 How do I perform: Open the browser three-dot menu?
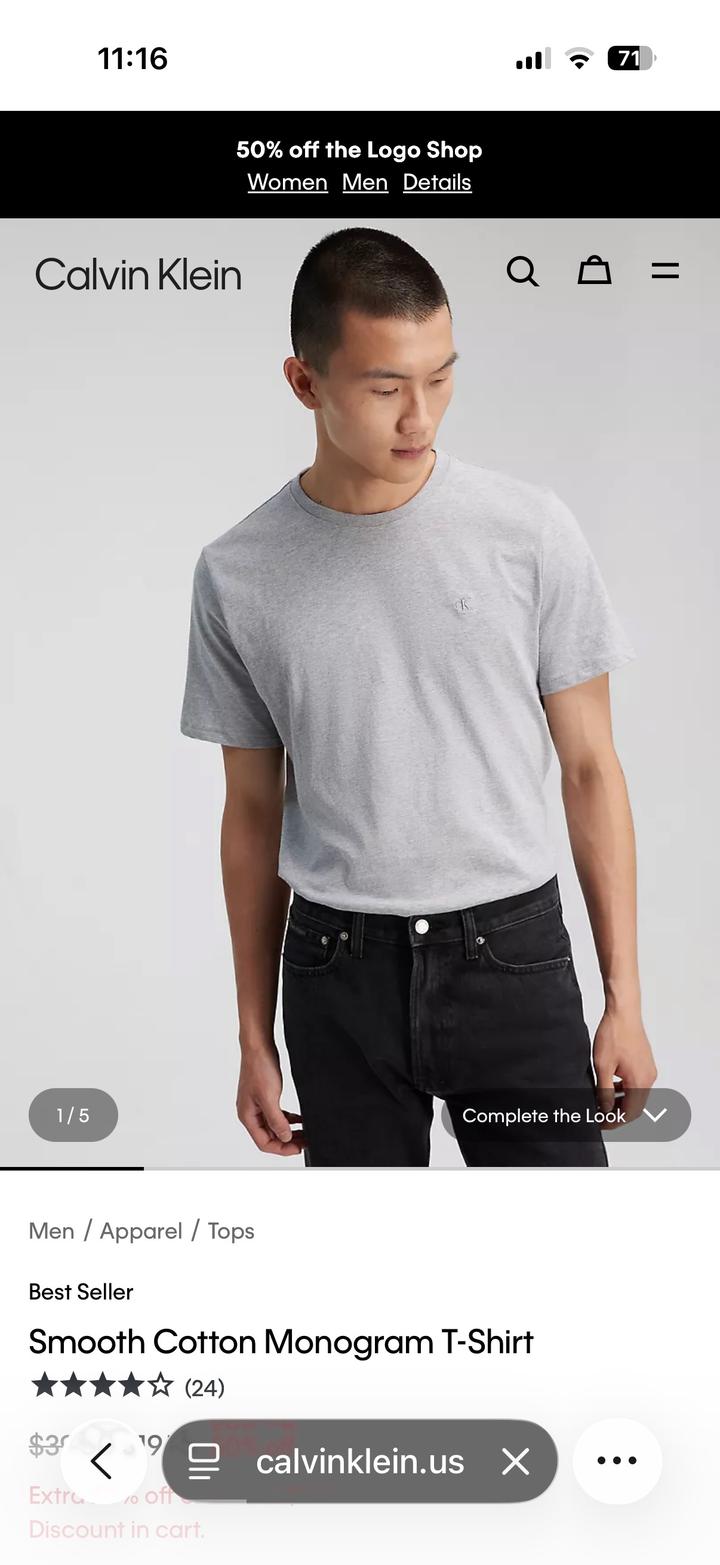pos(617,1461)
